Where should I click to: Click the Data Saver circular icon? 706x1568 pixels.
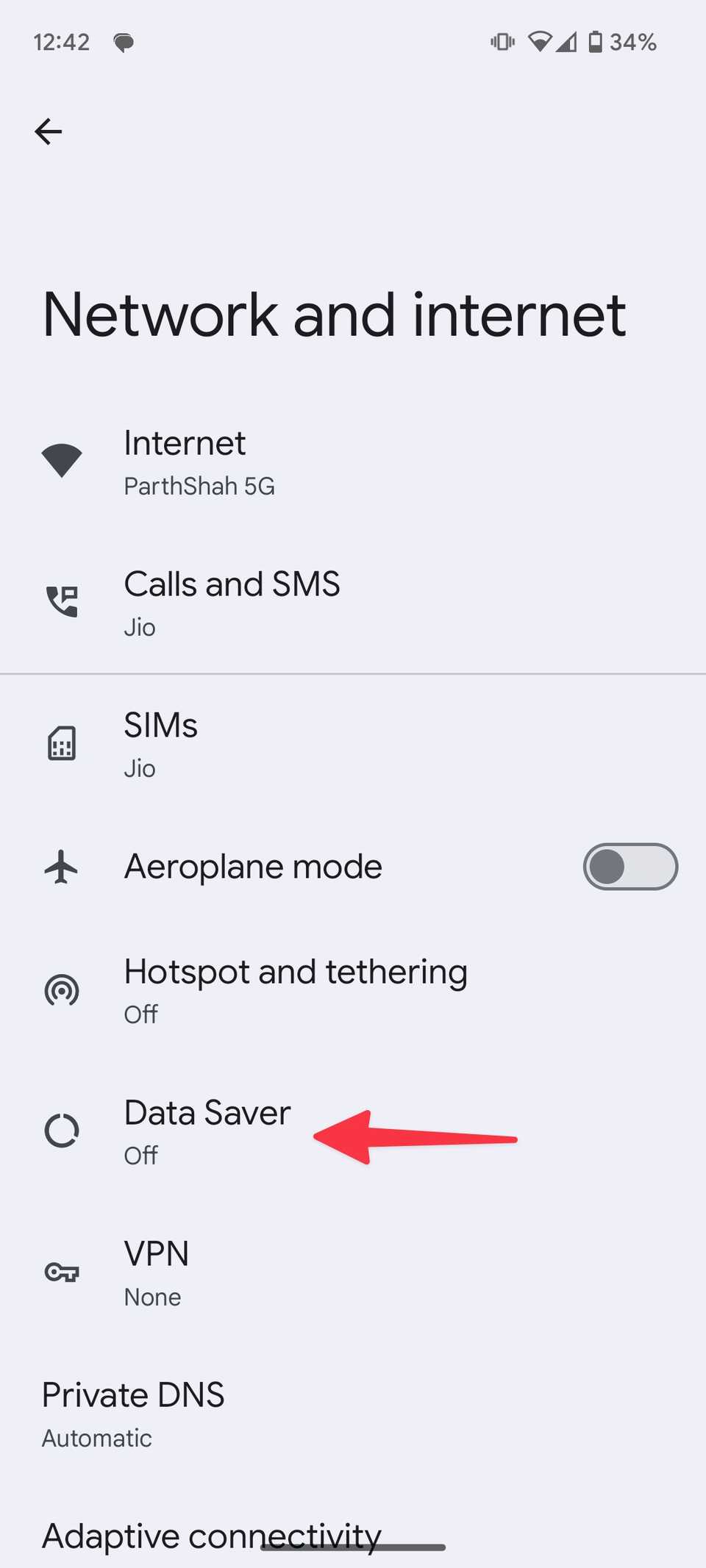(x=63, y=1131)
